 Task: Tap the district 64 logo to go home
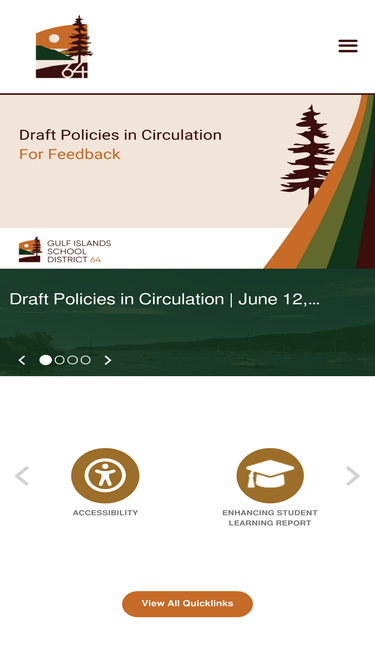pos(64,47)
